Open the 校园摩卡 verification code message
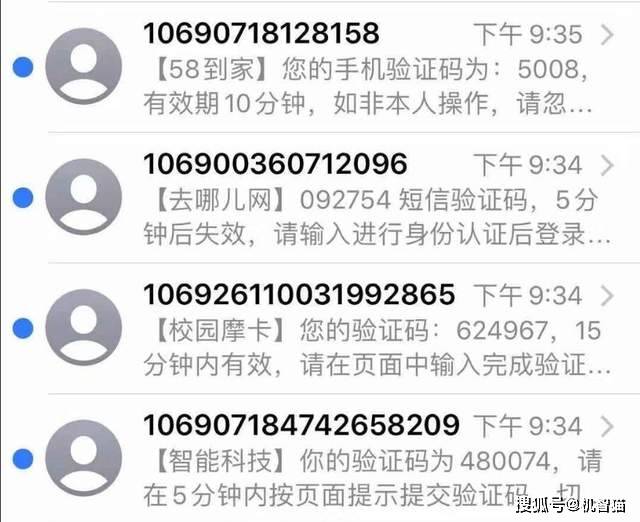Screen dimensions: 640x522 370,330
